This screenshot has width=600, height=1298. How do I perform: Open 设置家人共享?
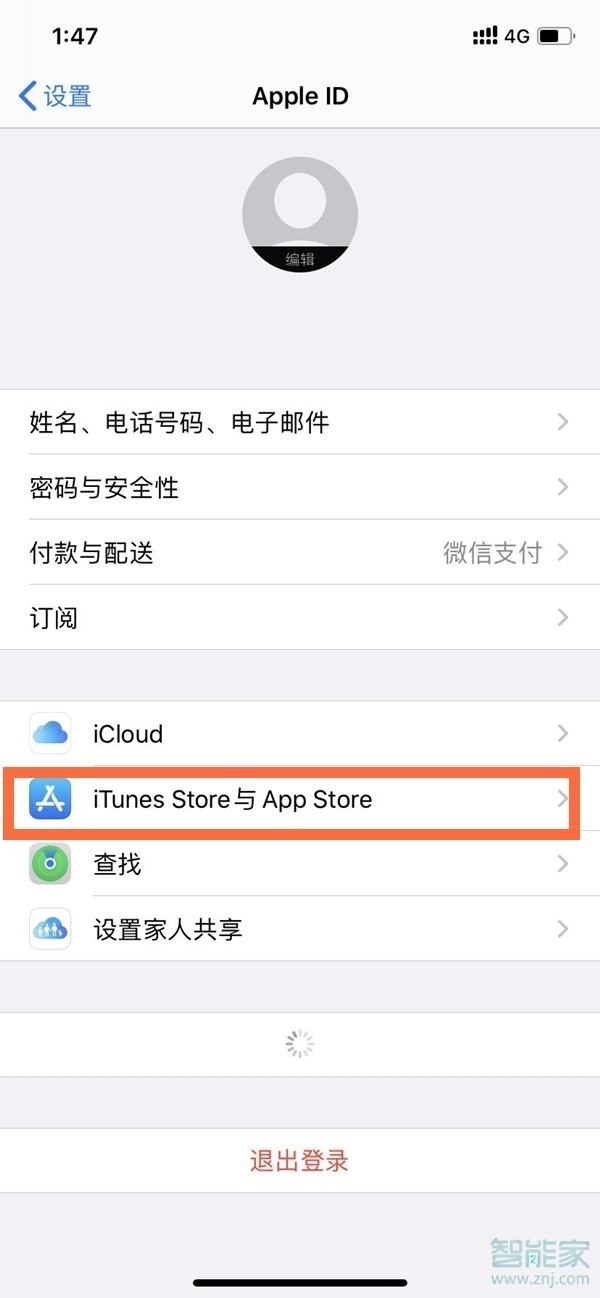pos(300,929)
